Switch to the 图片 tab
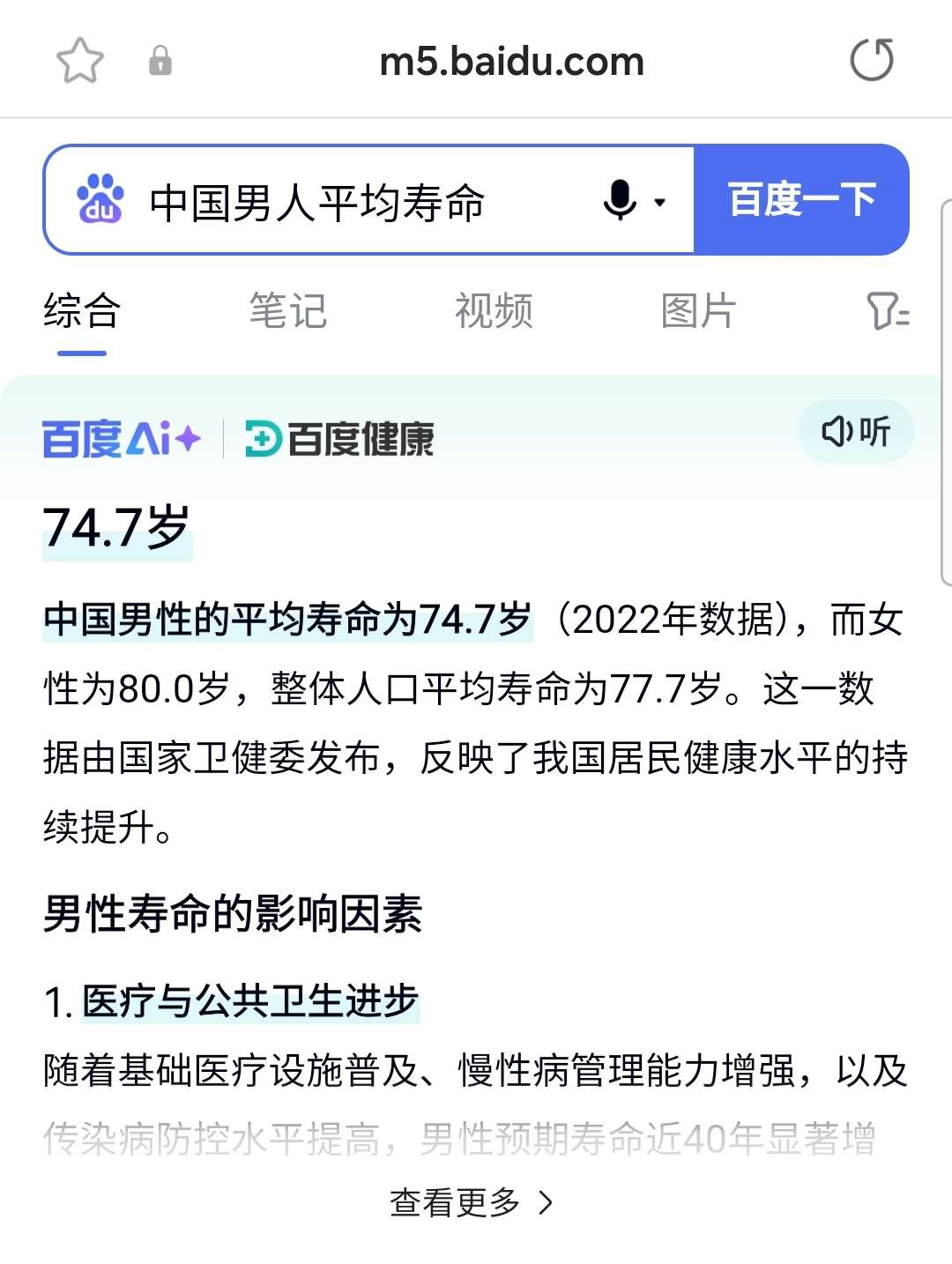This screenshot has height=1264, width=952. (698, 311)
